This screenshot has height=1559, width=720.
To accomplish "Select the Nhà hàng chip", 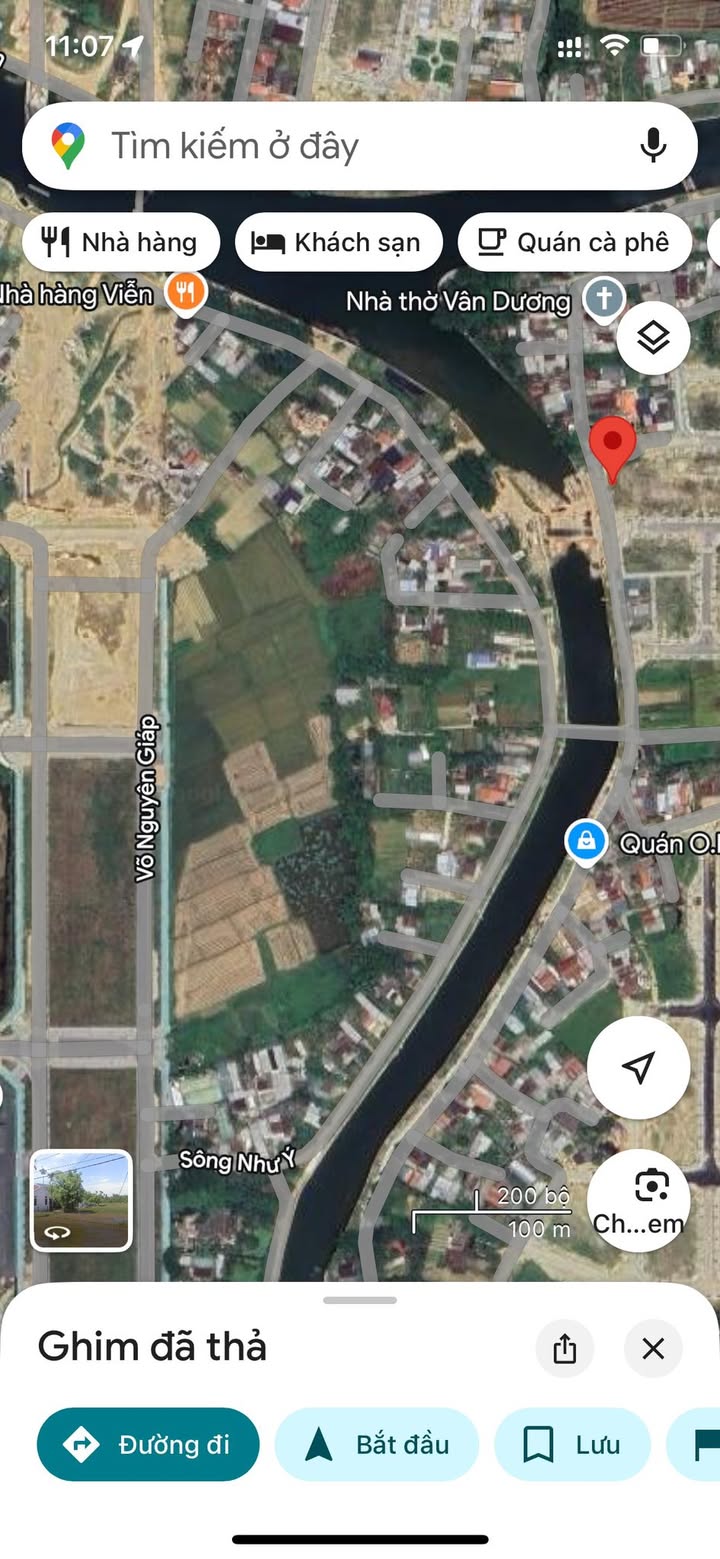I will click(120, 242).
